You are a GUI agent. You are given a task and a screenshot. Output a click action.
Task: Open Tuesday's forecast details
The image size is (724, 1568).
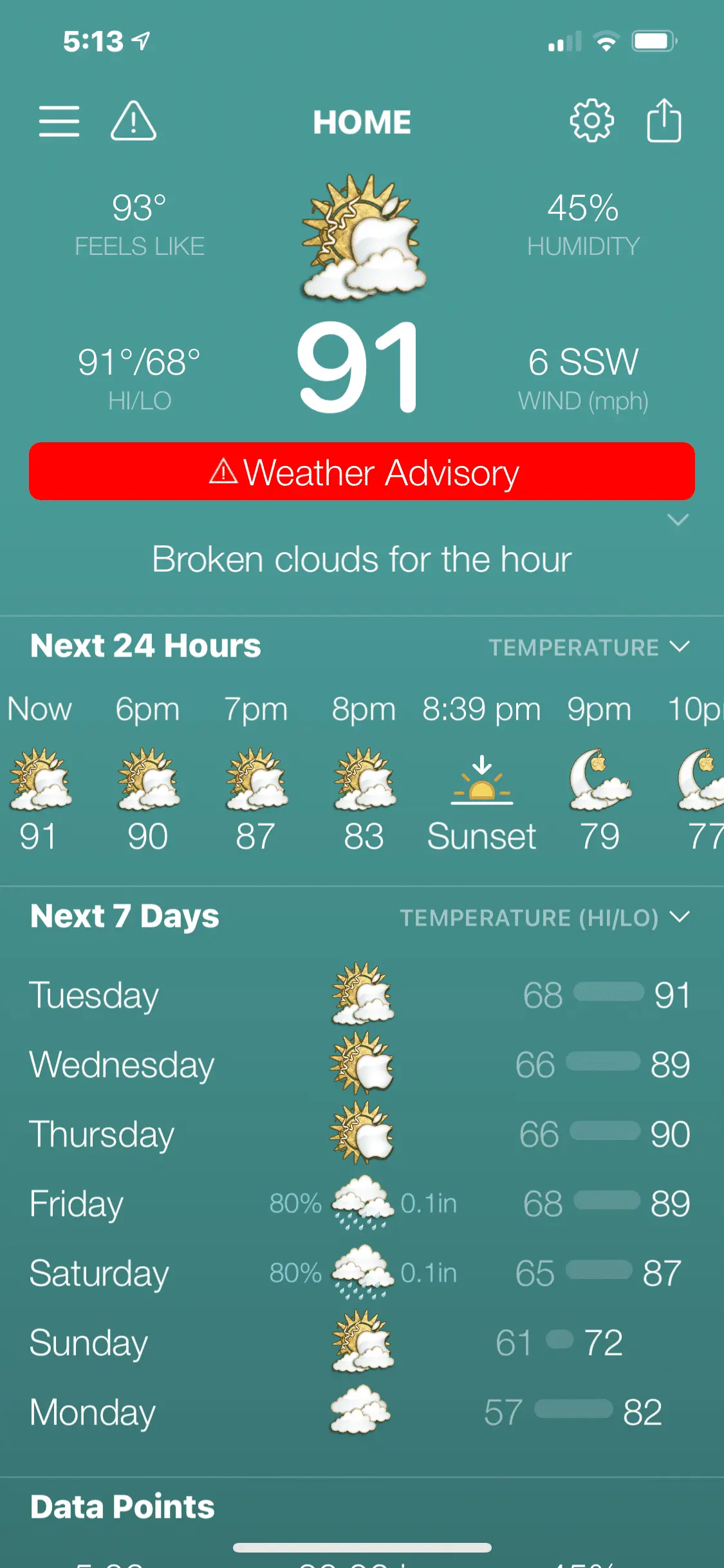click(360, 995)
